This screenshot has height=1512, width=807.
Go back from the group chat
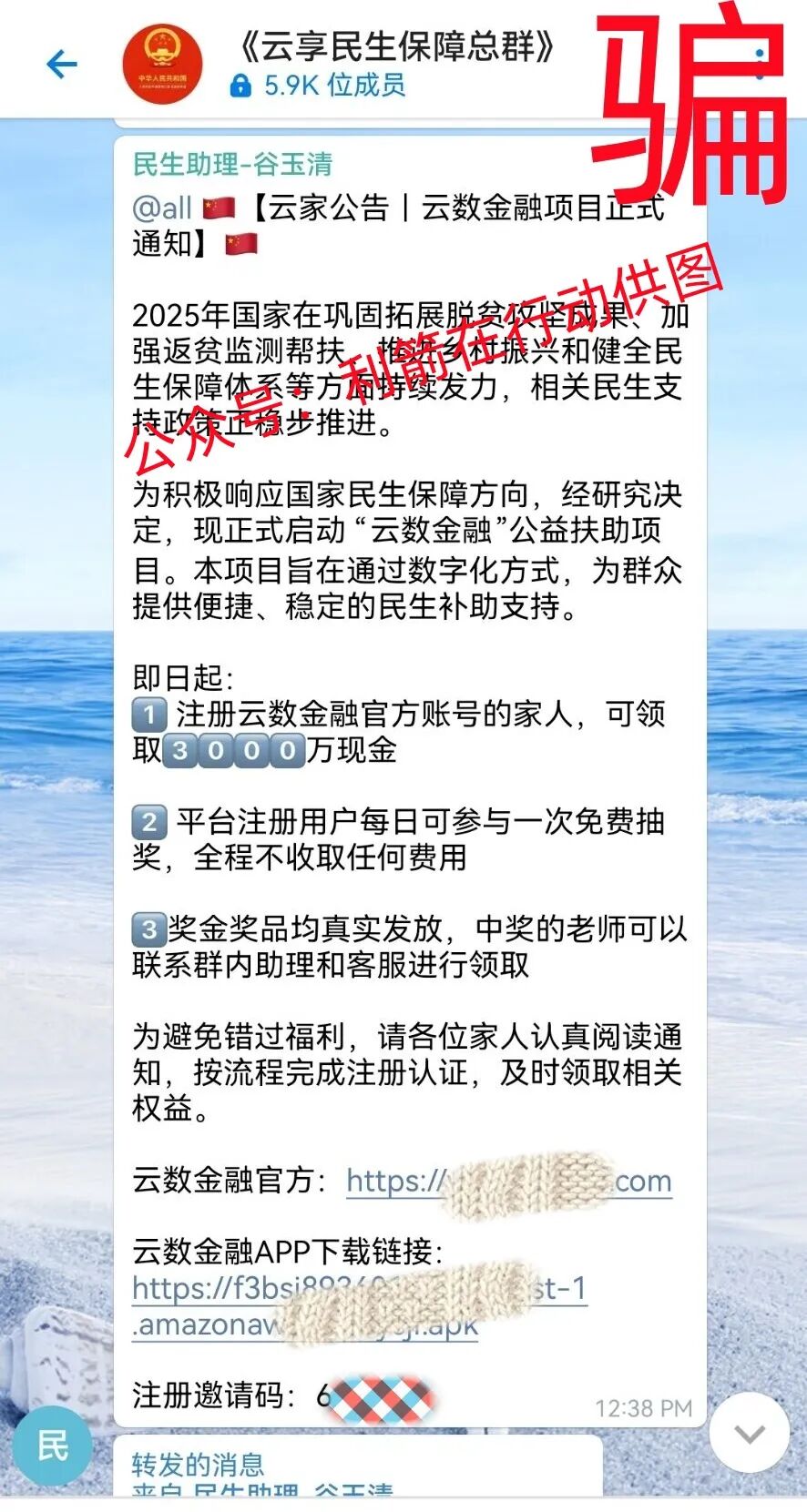click(x=61, y=64)
